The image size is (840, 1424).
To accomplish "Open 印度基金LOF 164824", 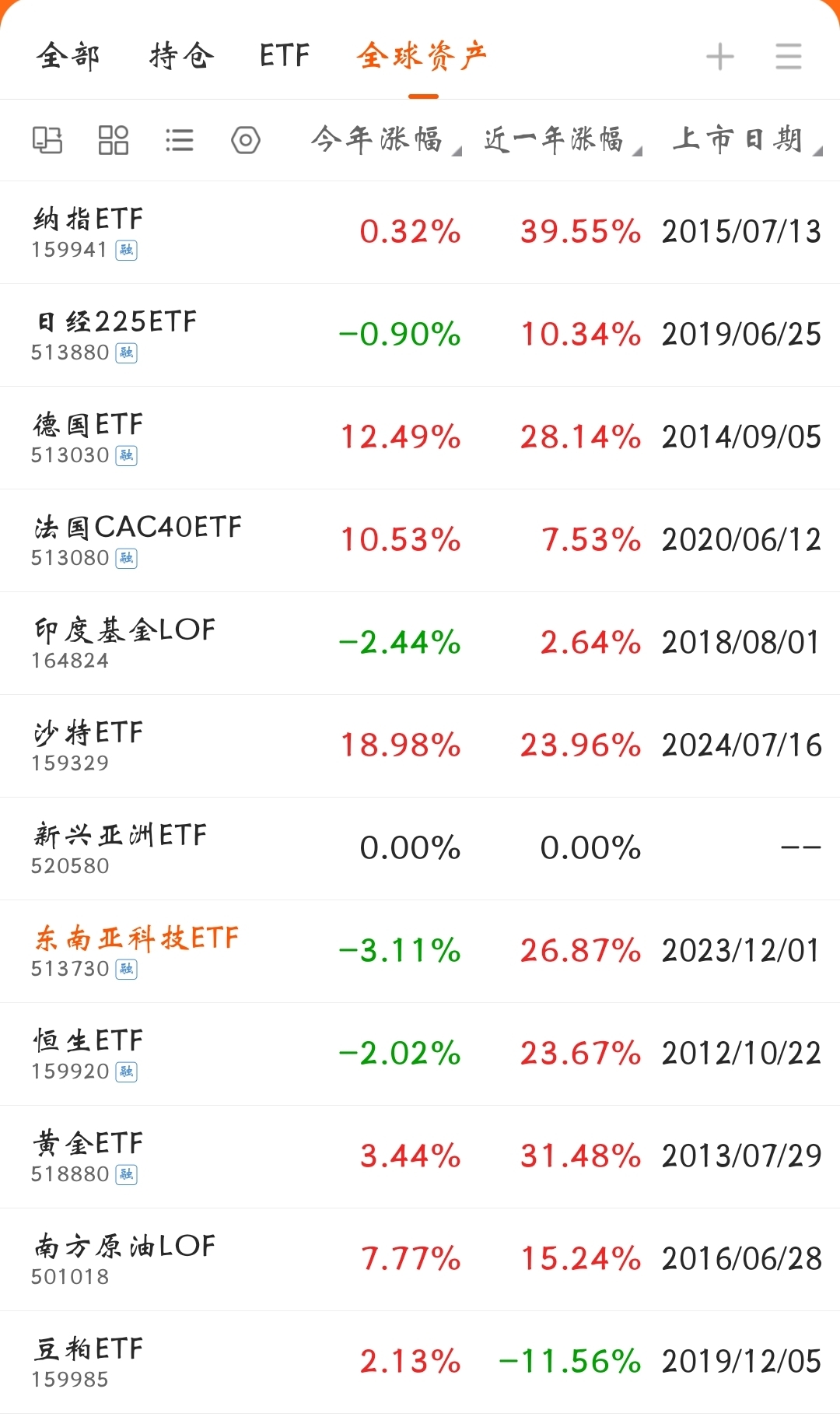I will 124,643.
